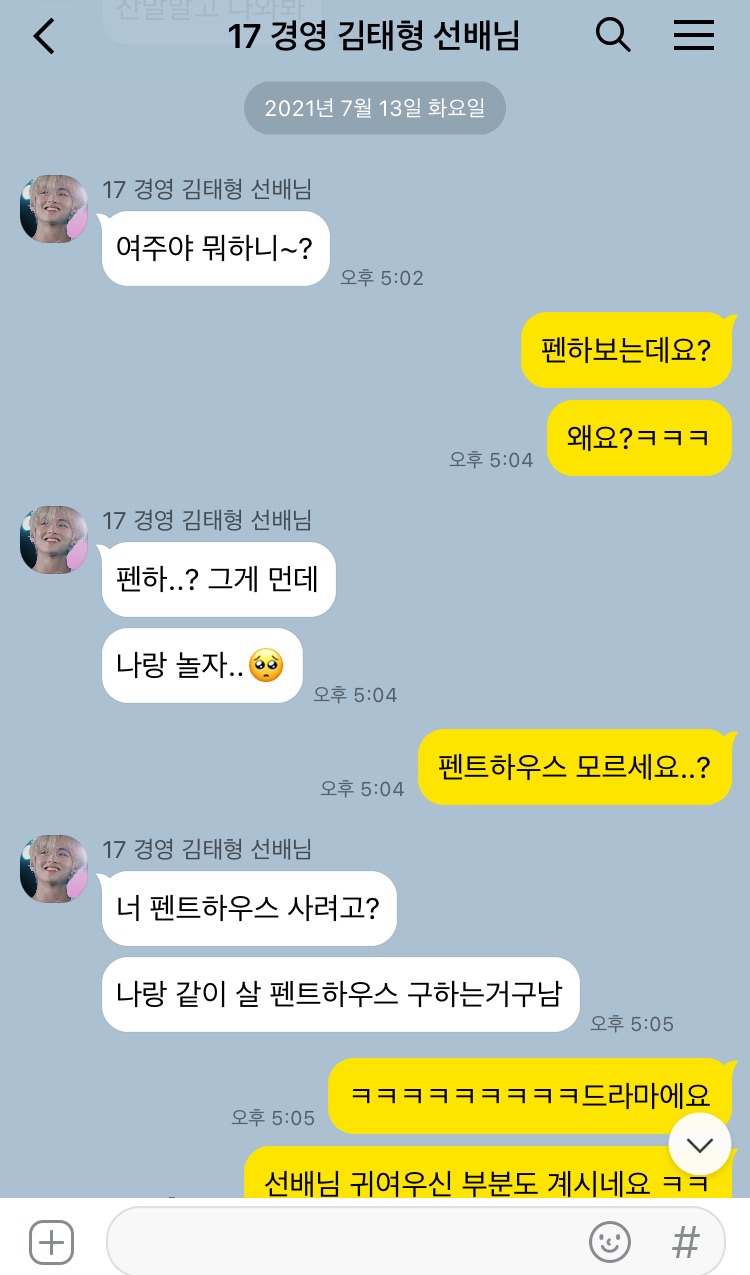Open the emoticon picker
The image size is (750, 1275).
tap(610, 1243)
